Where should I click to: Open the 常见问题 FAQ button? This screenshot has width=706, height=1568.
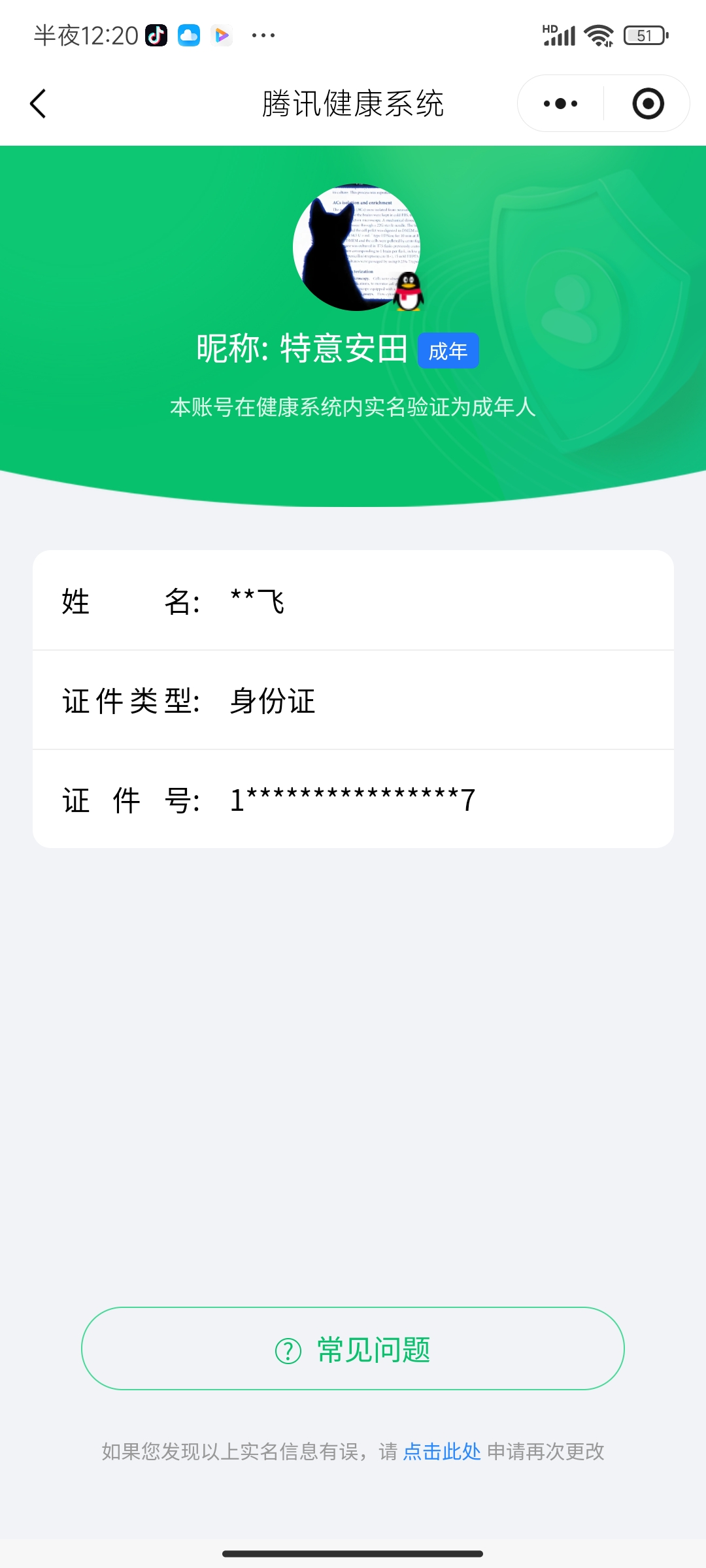(353, 1349)
